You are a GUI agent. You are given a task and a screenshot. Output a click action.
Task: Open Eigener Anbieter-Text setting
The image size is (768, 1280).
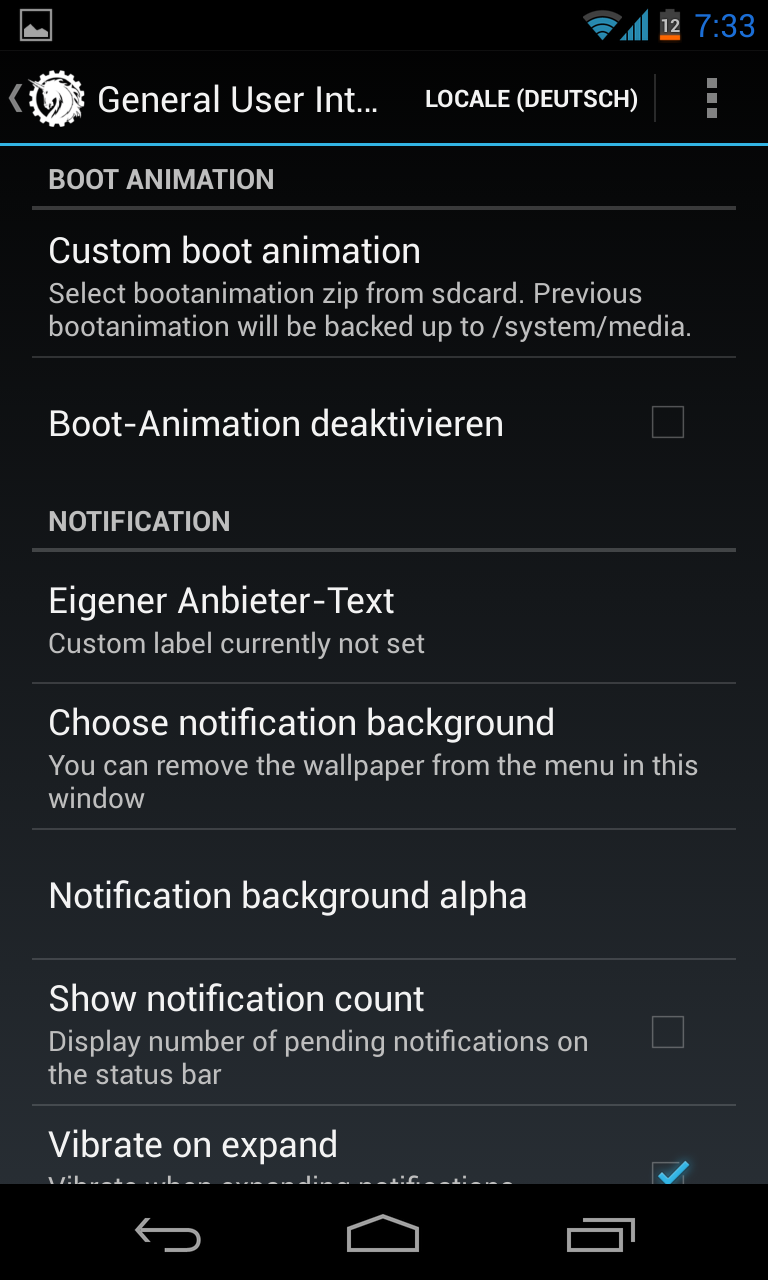(384, 617)
